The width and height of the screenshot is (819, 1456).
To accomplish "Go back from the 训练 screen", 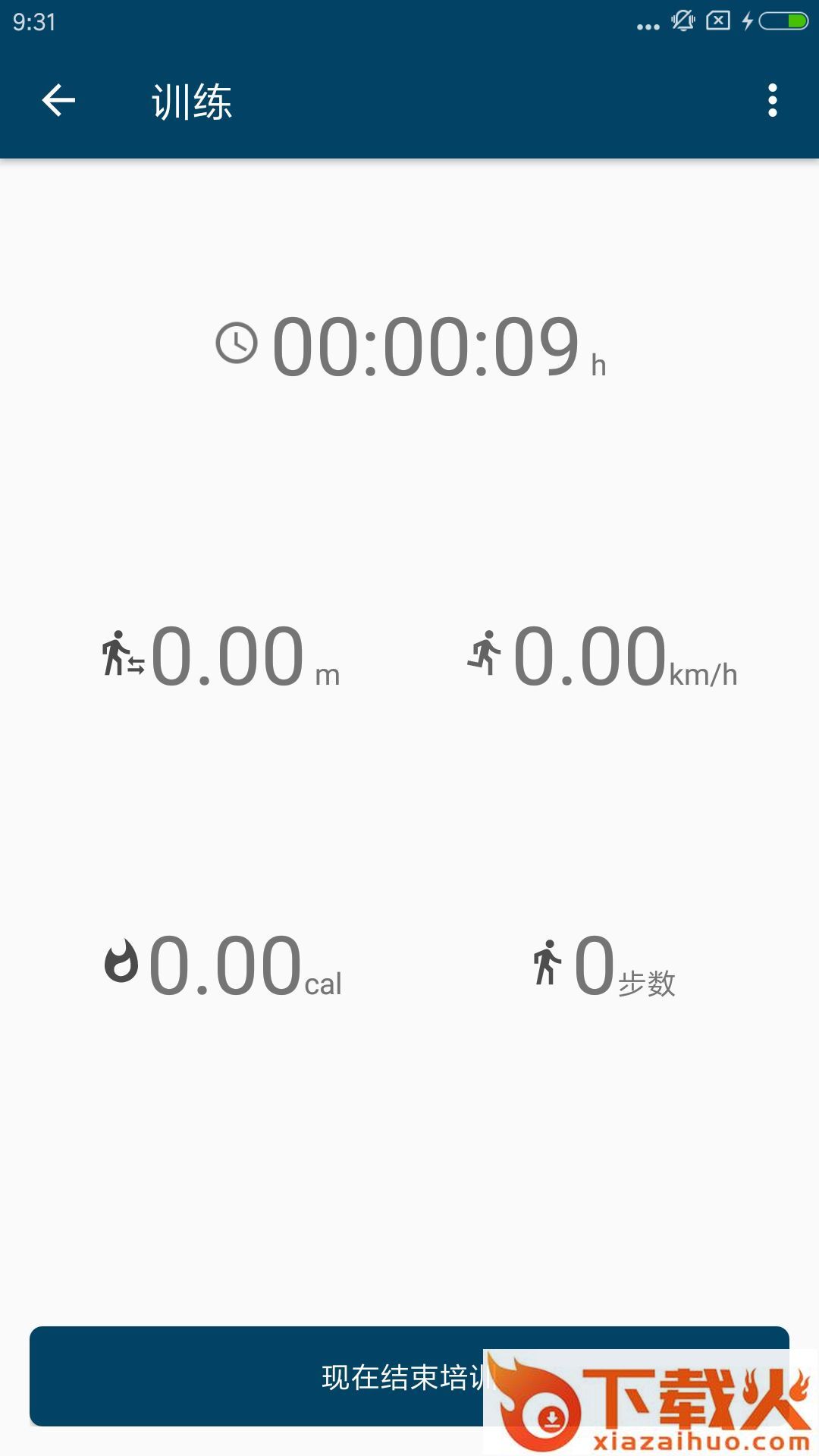I will 58,100.
